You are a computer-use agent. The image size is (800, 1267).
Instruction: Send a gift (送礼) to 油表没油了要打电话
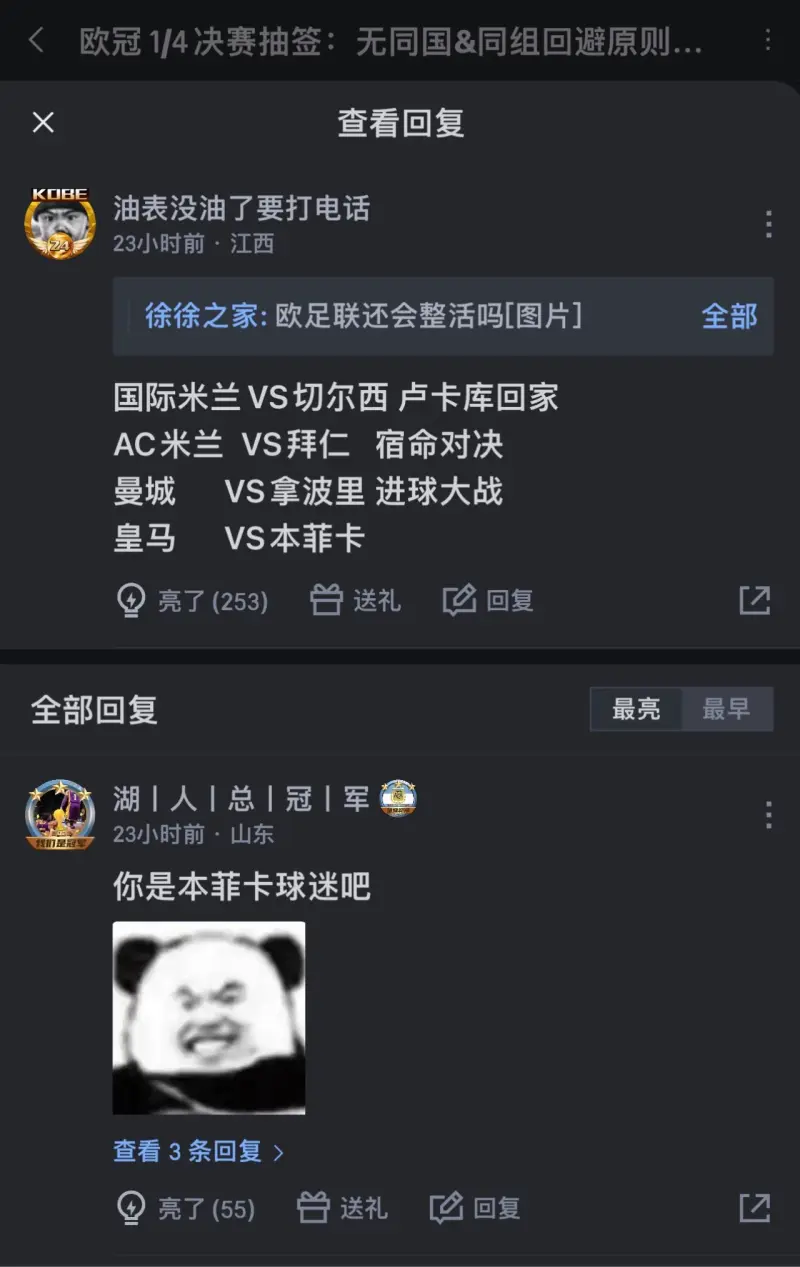(x=355, y=600)
